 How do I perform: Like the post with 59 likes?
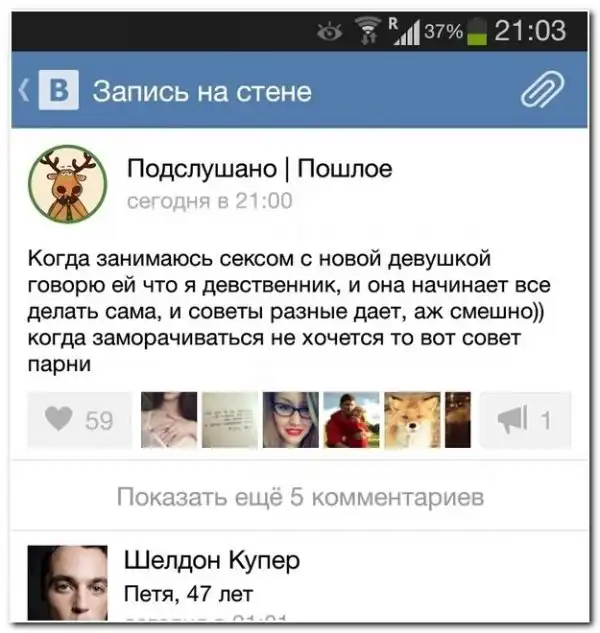[79, 421]
